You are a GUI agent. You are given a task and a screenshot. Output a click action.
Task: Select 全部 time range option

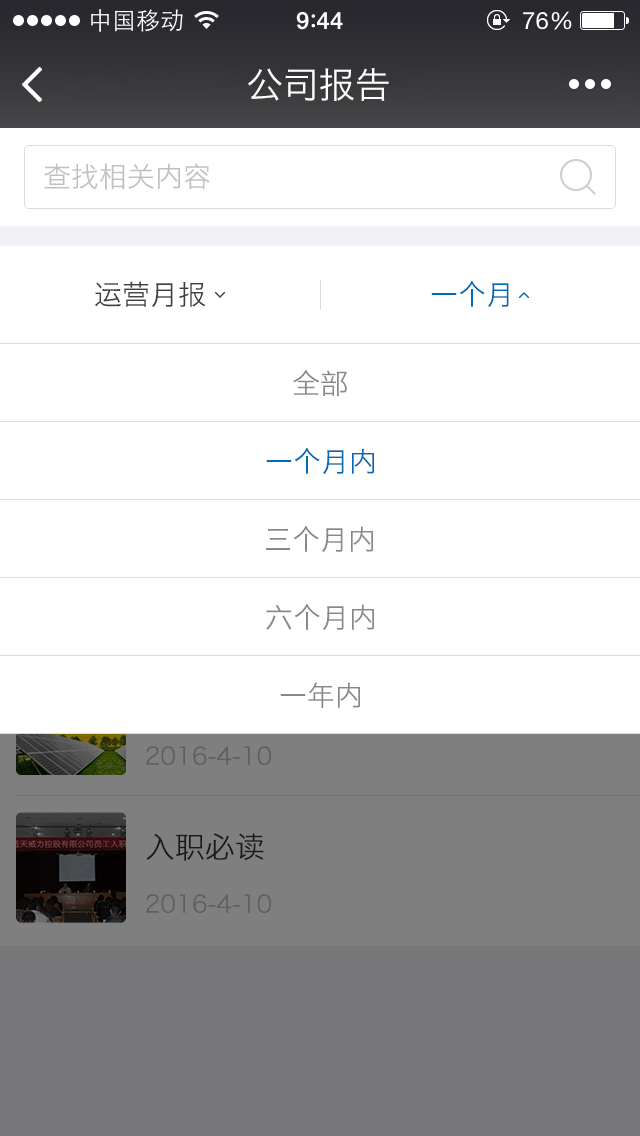click(x=320, y=383)
